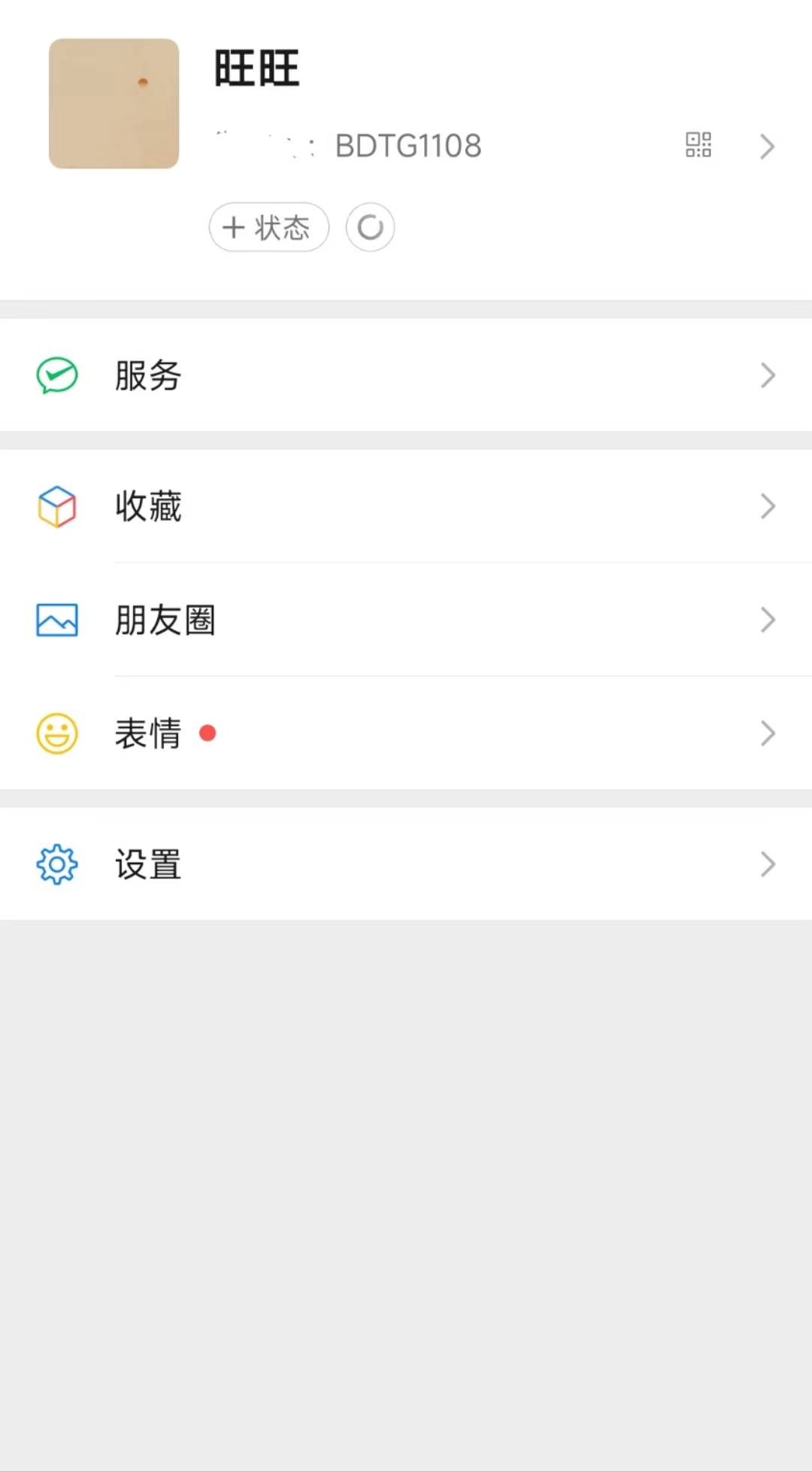Viewport: 812px width, 1472px height.
Task: Select the 收藏 (Favorites) box icon
Action: tap(56, 506)
